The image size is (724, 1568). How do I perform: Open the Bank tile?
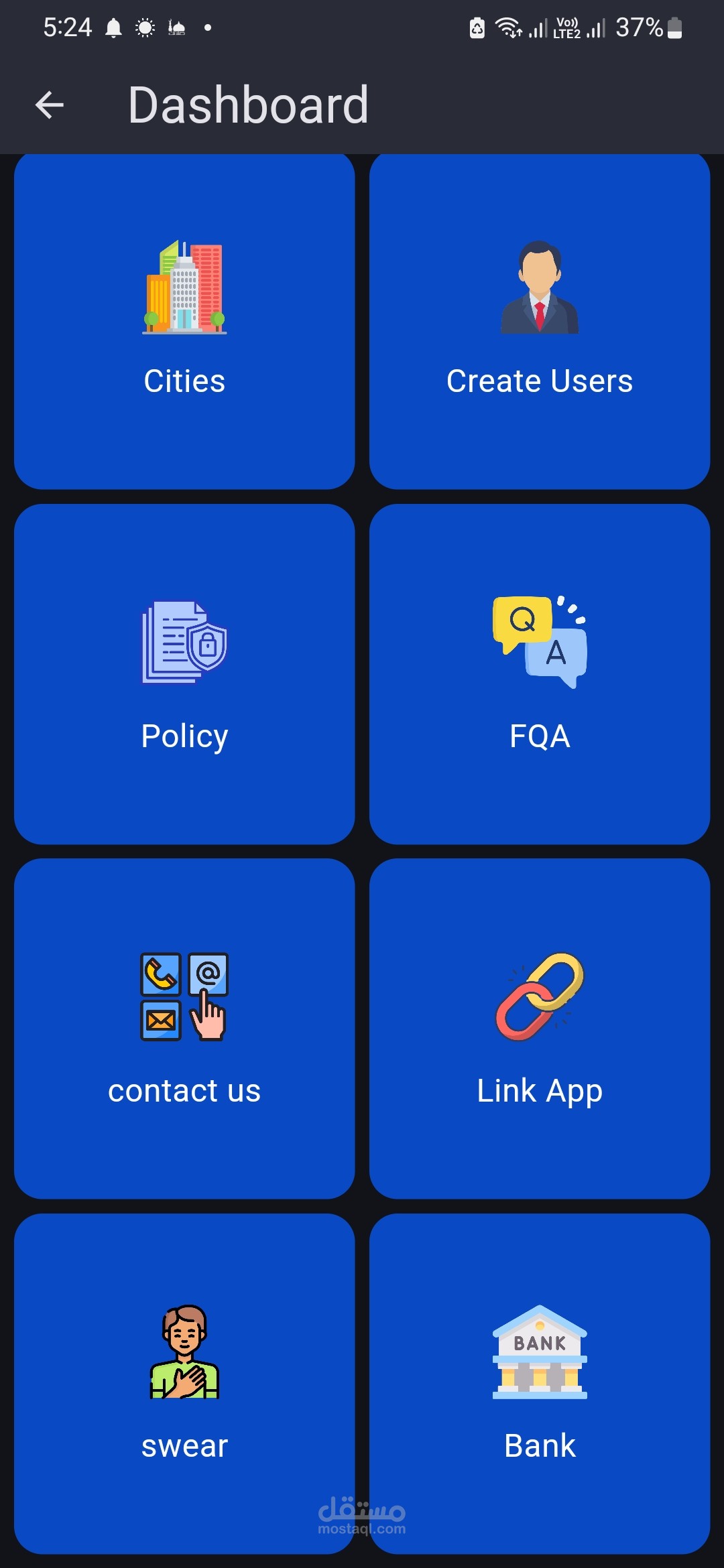[x=540, y=1383]
